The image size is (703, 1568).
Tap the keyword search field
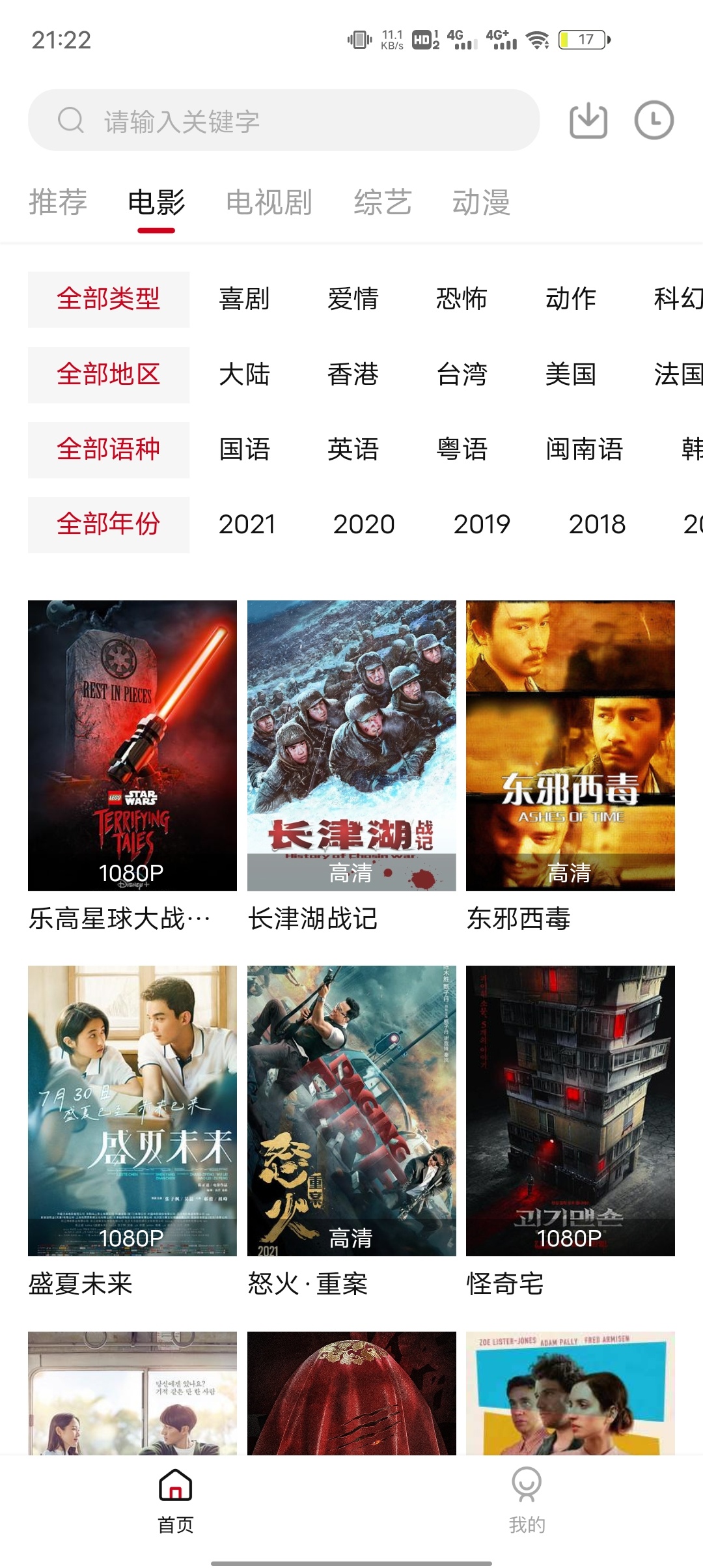point(284,121)
